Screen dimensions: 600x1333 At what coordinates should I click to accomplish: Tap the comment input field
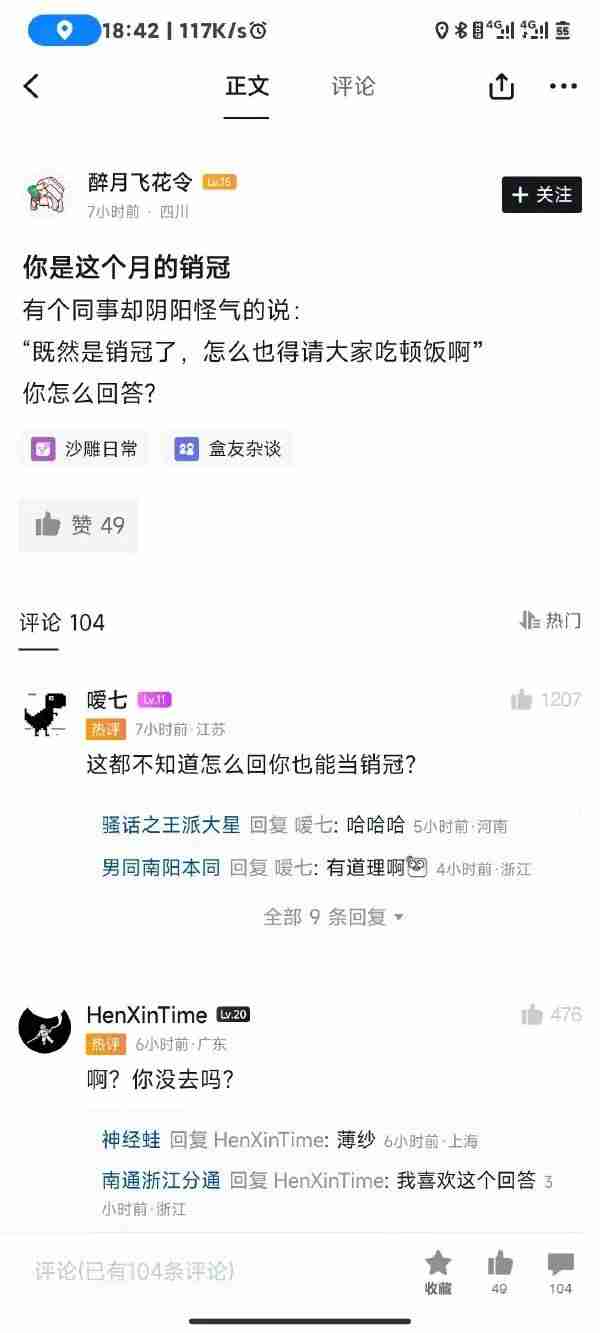pyautogui.click(x=200, y=1271)
